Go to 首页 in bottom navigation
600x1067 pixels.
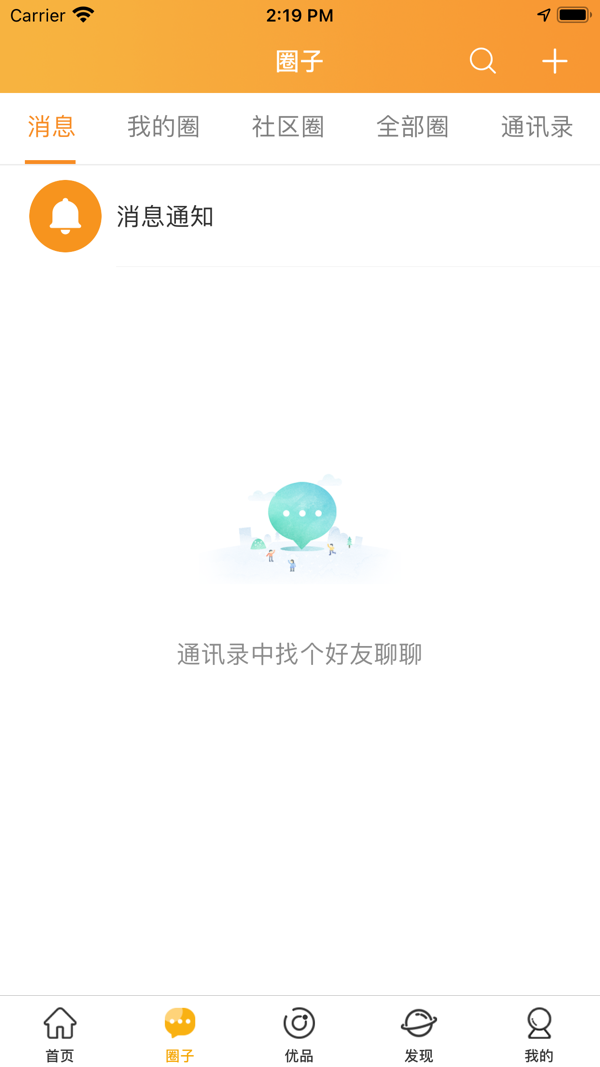click(60, 1033)
